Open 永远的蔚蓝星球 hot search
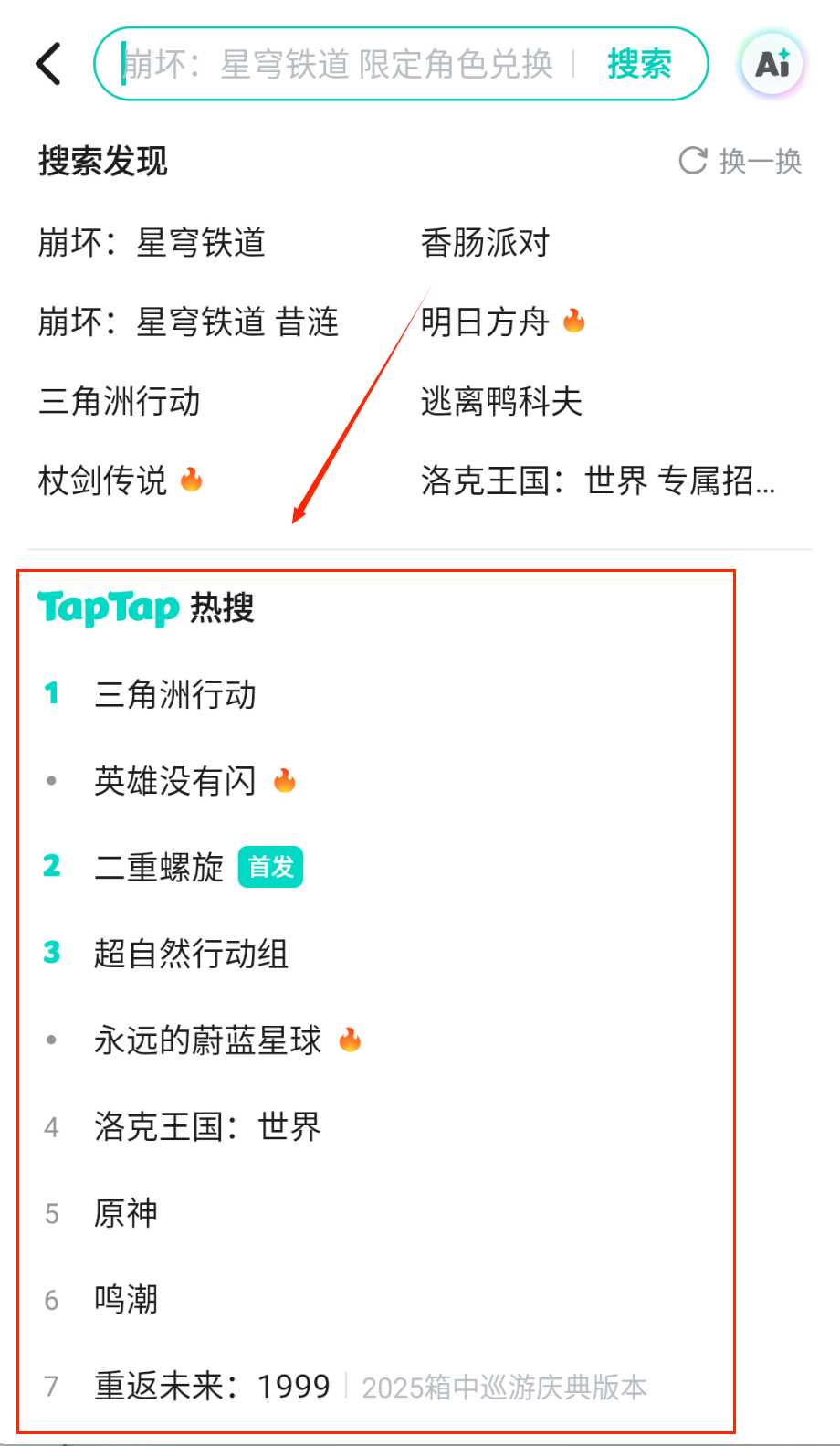The height and width of the screenshot is (1446, 840). coord(208,1040)
